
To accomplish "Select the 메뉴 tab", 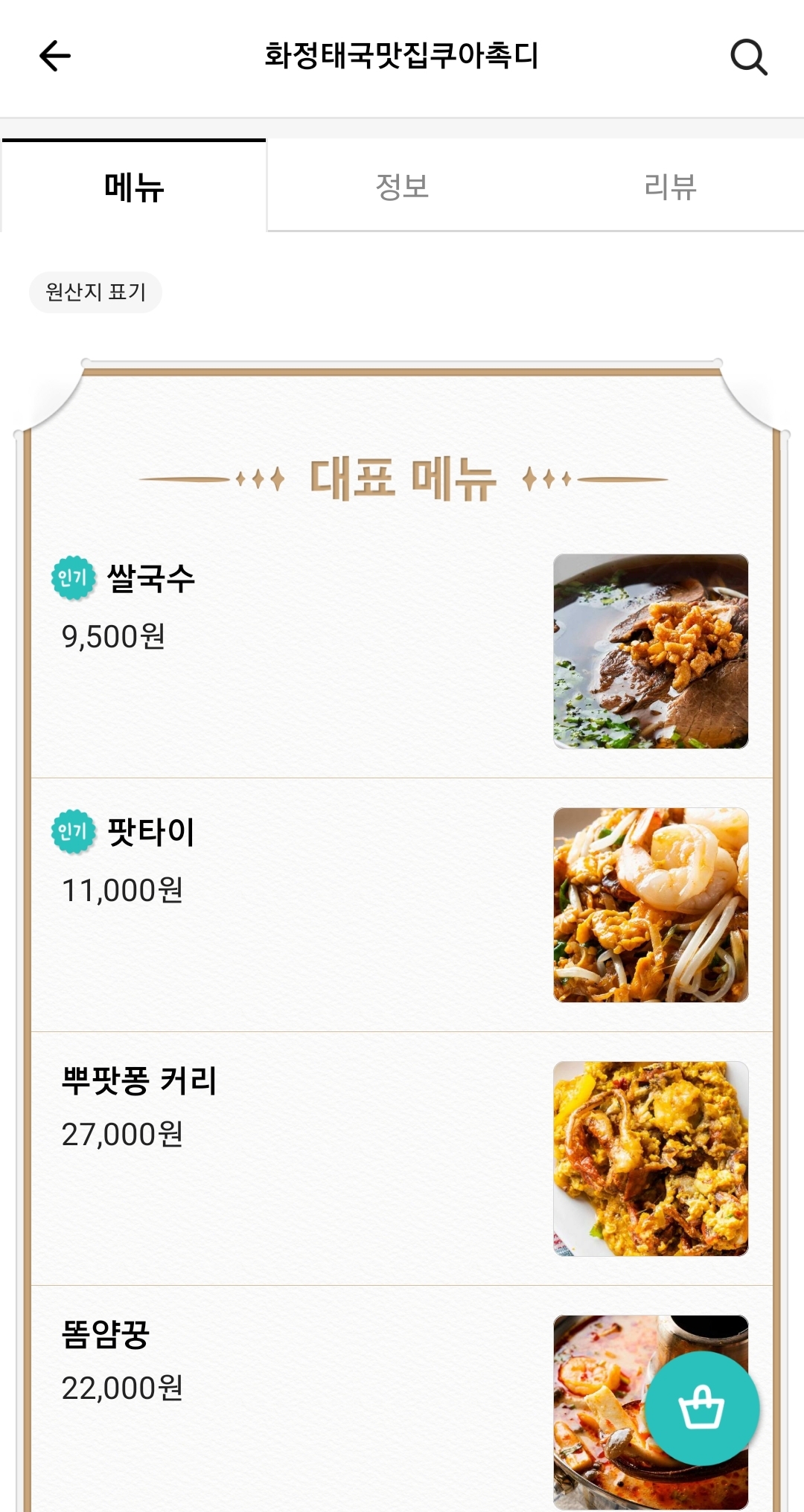I will (x=134, y=186).
